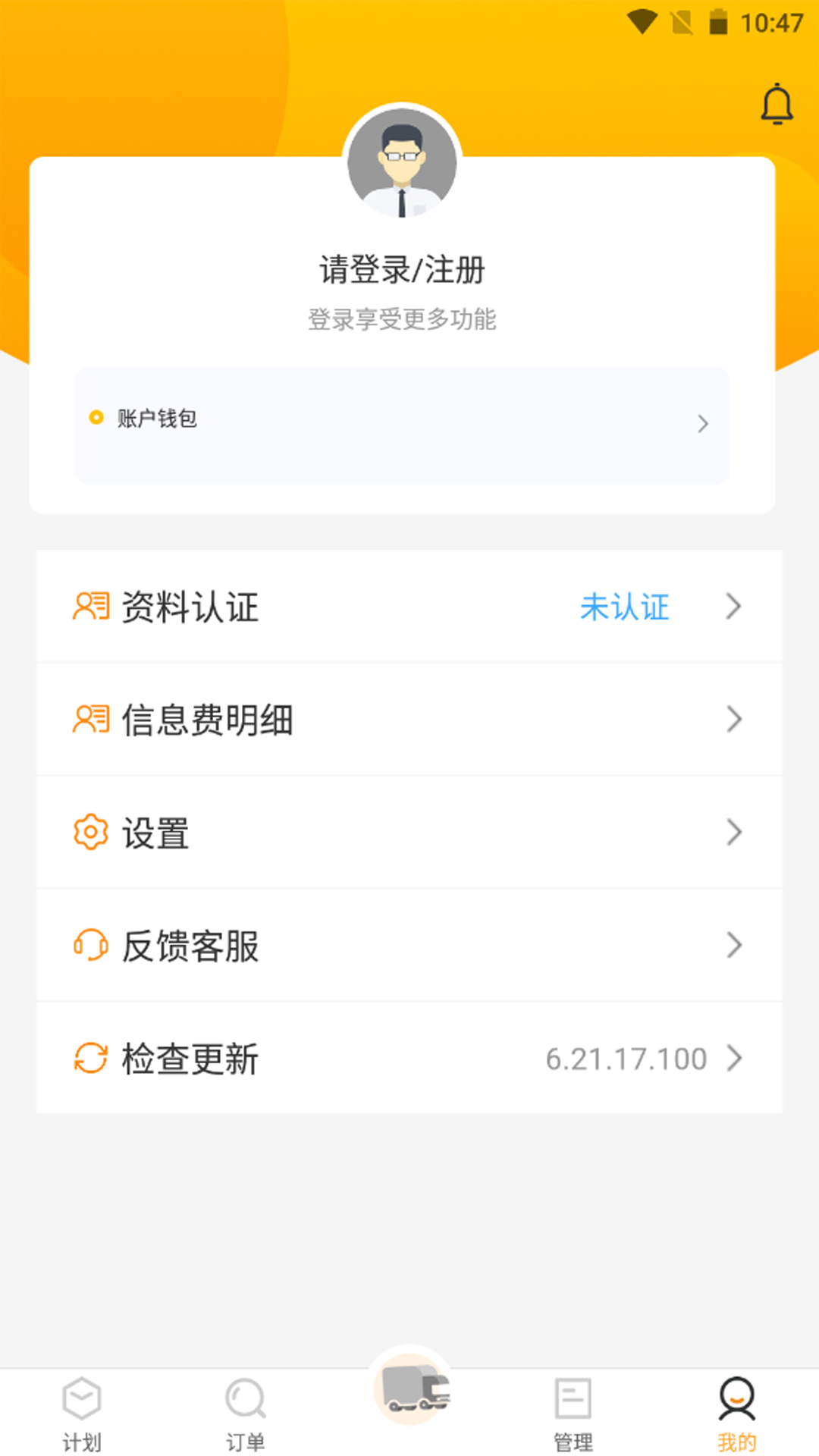Tap the 检查更新 refresh icon

(89, 1058)
